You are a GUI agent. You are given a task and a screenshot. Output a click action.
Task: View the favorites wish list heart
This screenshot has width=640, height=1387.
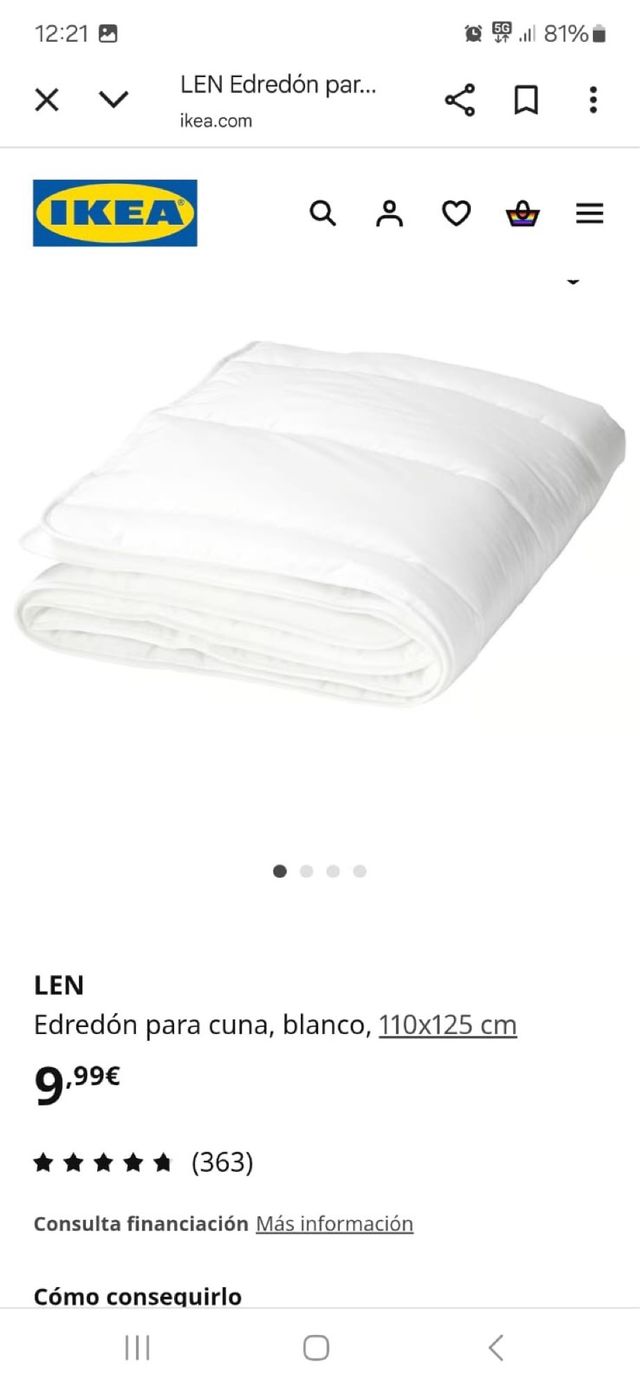click(456, 213)
